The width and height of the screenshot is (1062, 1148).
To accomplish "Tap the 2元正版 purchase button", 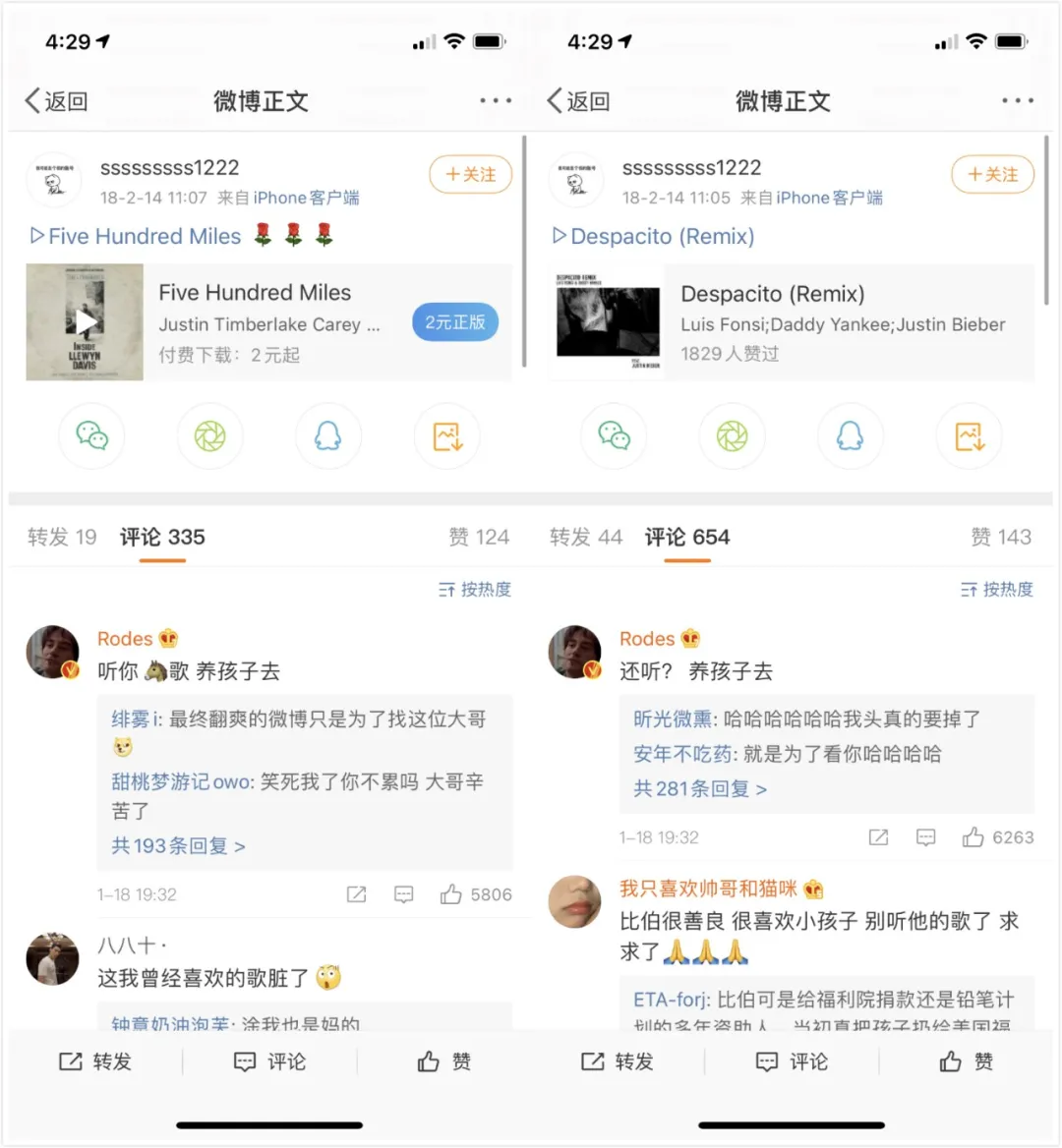I will (454, 321).
